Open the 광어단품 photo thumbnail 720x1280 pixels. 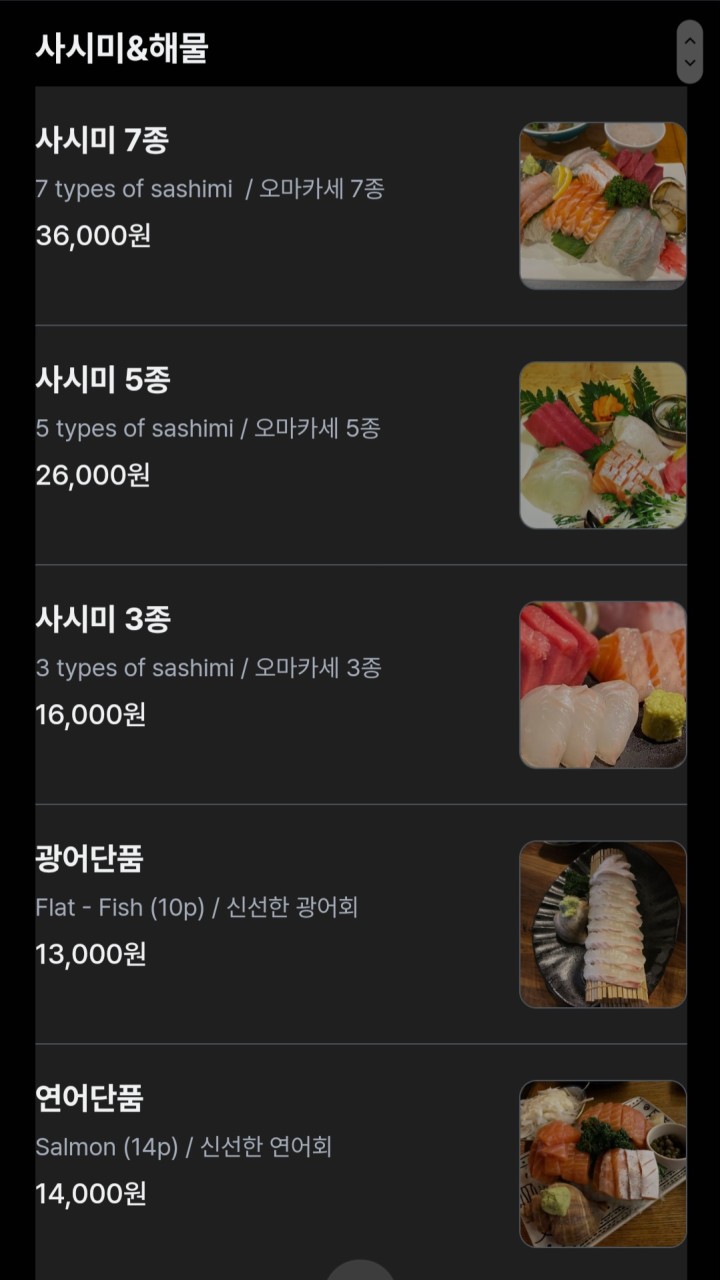tap(603, 924)
